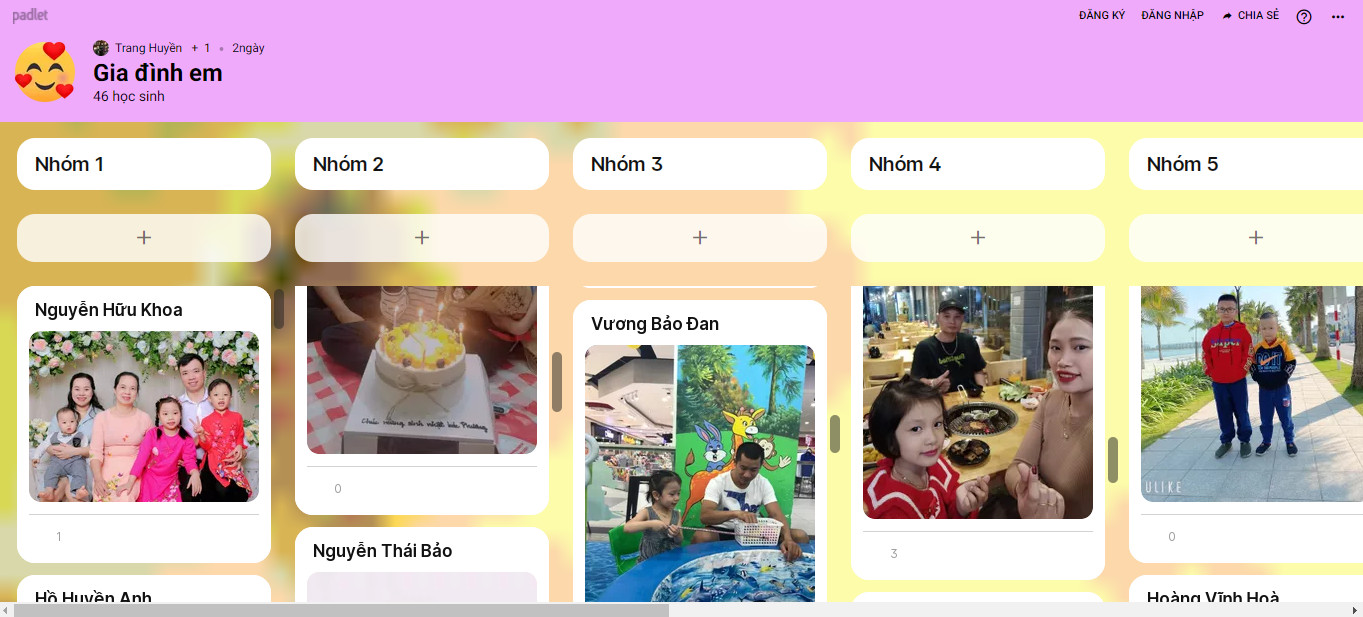Add a post to Nhóm 3
Screen dimensions: 1363x617
pyautogui.click(x=700, y=238)
